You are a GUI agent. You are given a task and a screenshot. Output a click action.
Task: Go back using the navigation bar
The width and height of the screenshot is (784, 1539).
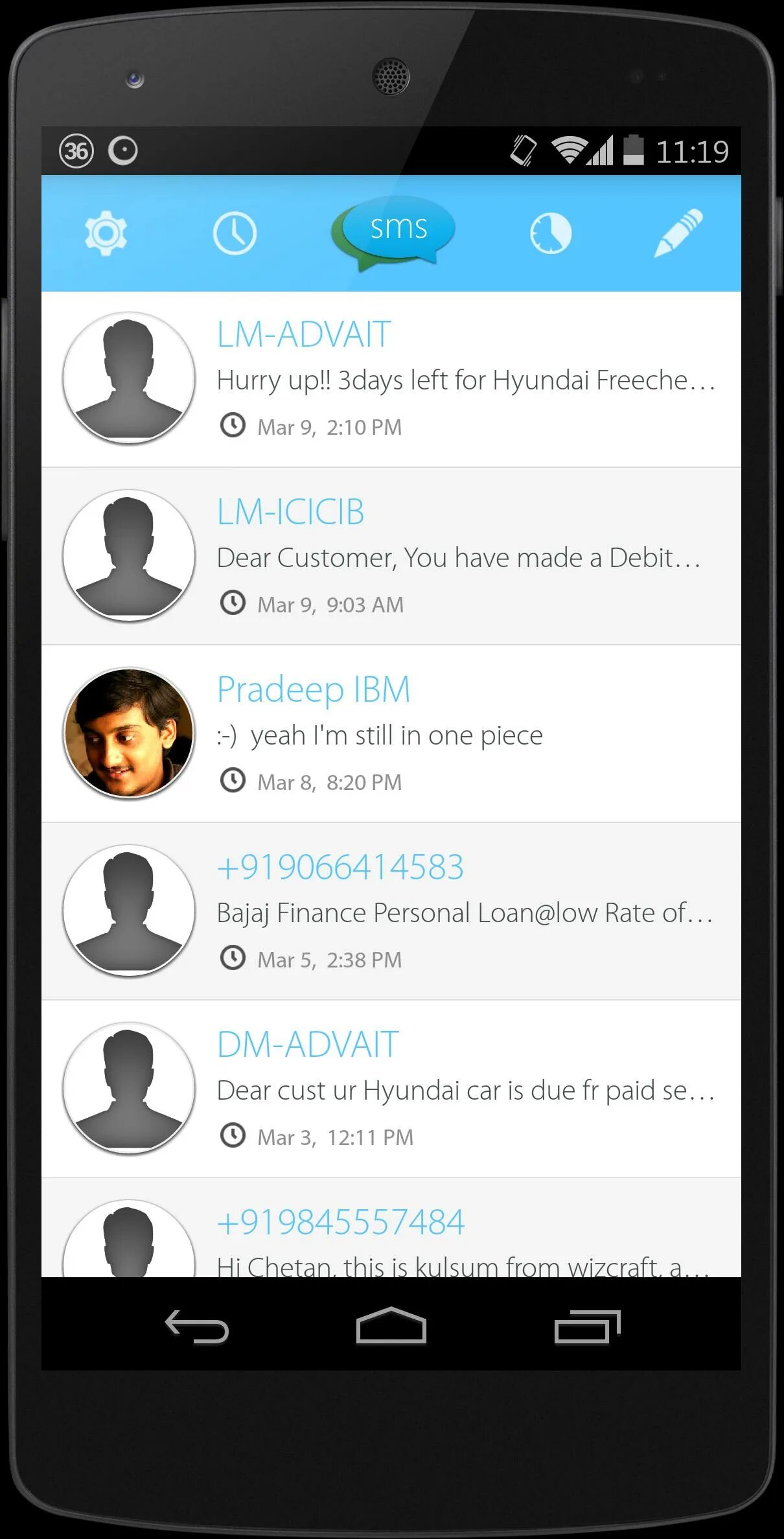click(x=197, y=1326)
